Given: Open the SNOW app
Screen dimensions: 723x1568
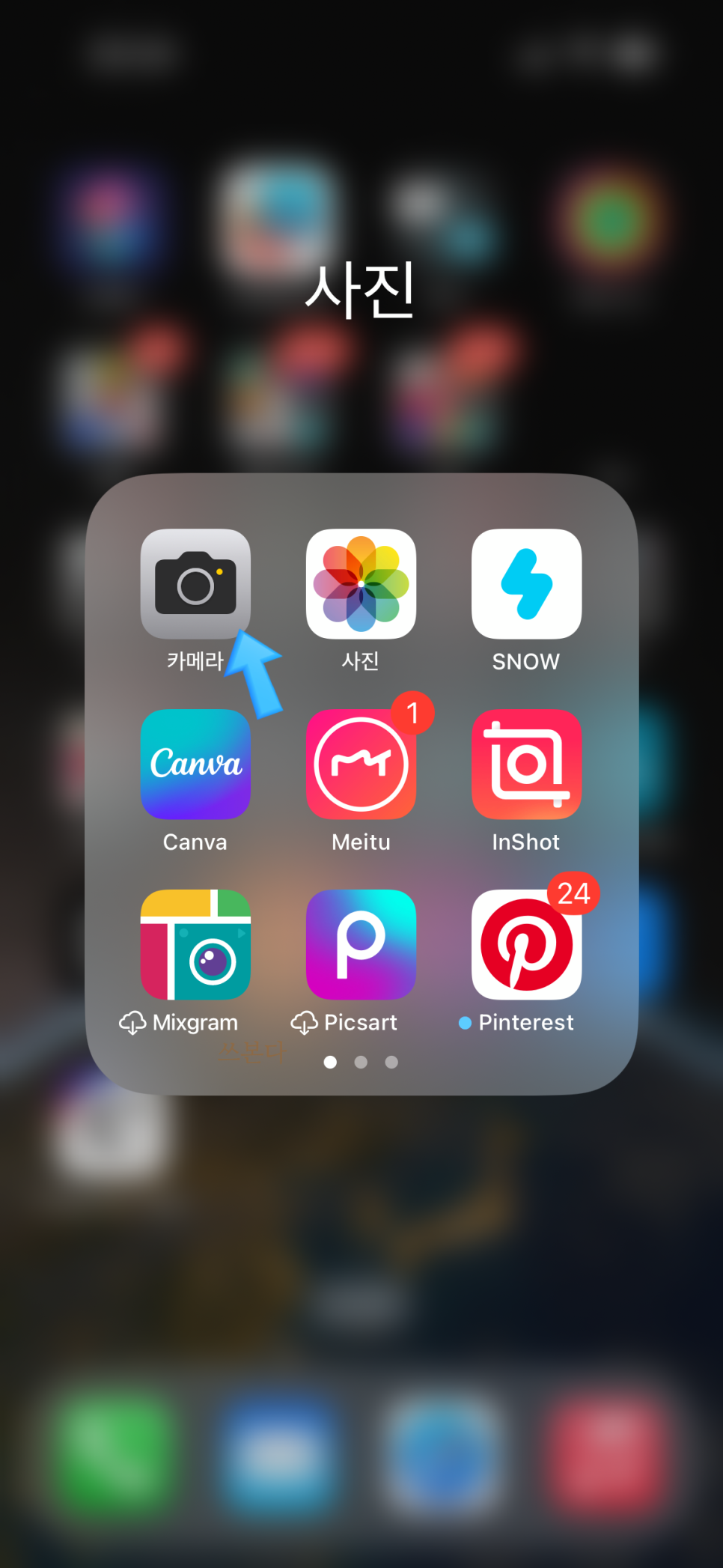Looking at the screenshot, I should click(x=526, y=583).
